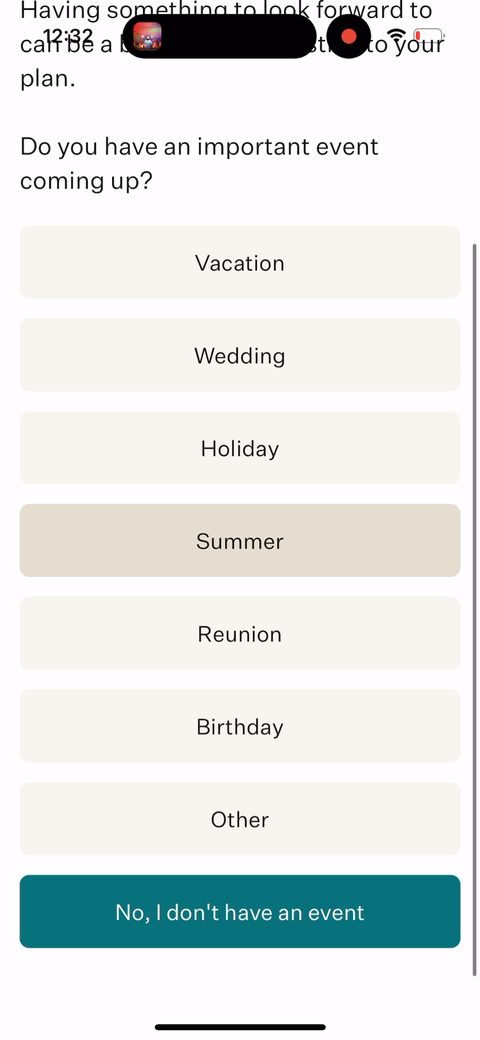Choose Birthday as your event
480x1040 pixels.
tap(240, 726)
